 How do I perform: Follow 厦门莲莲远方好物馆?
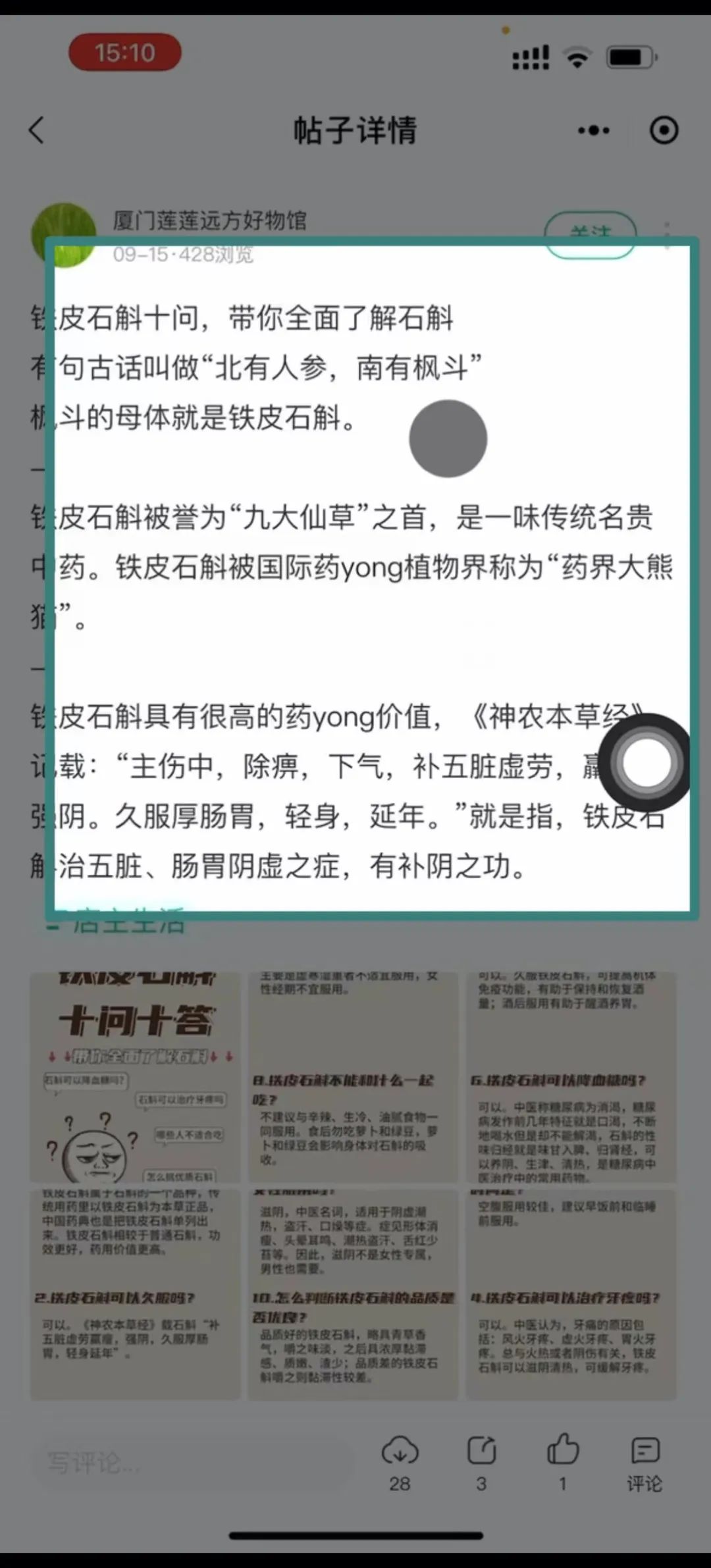pos(590,233)
